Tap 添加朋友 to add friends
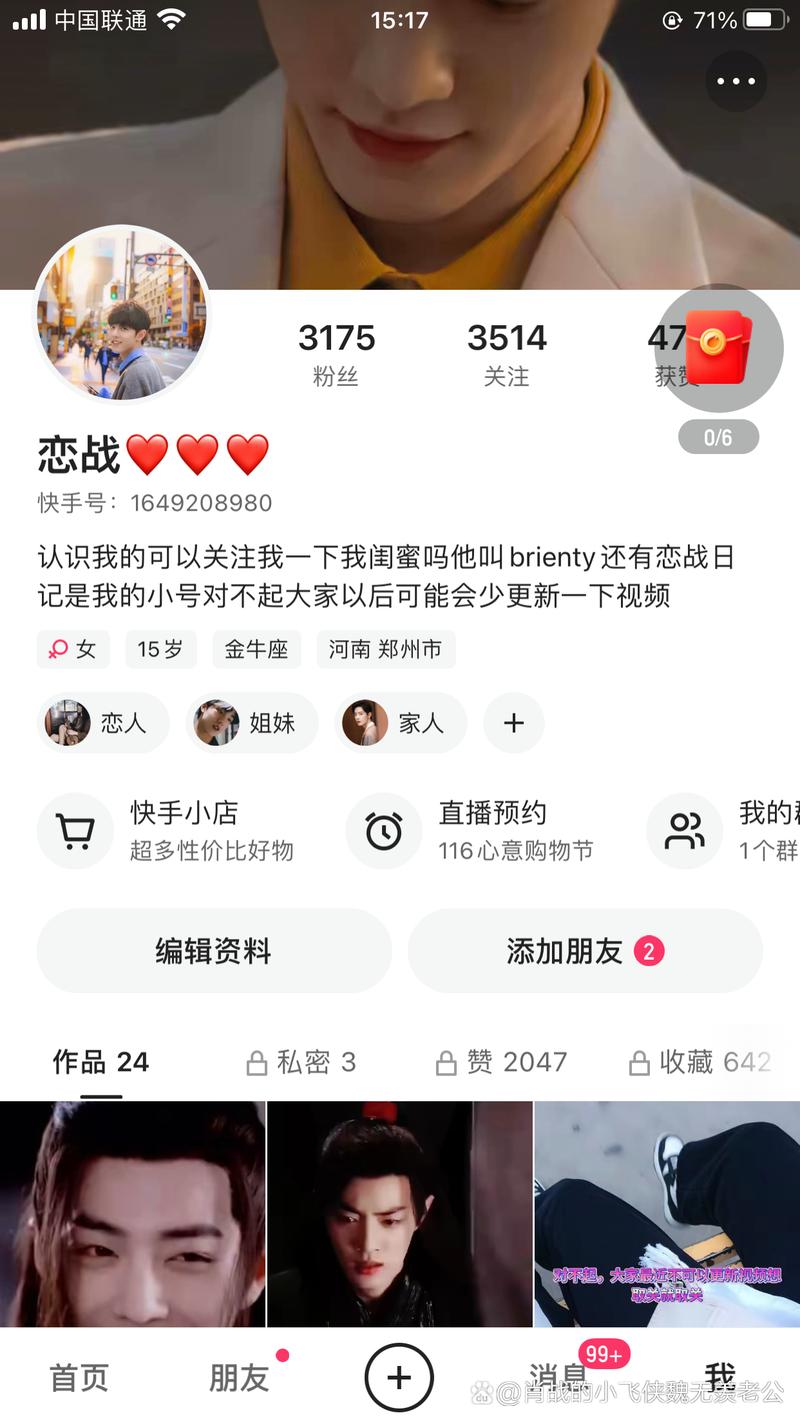Screen dimensions: 800x1422 (584, 951)
